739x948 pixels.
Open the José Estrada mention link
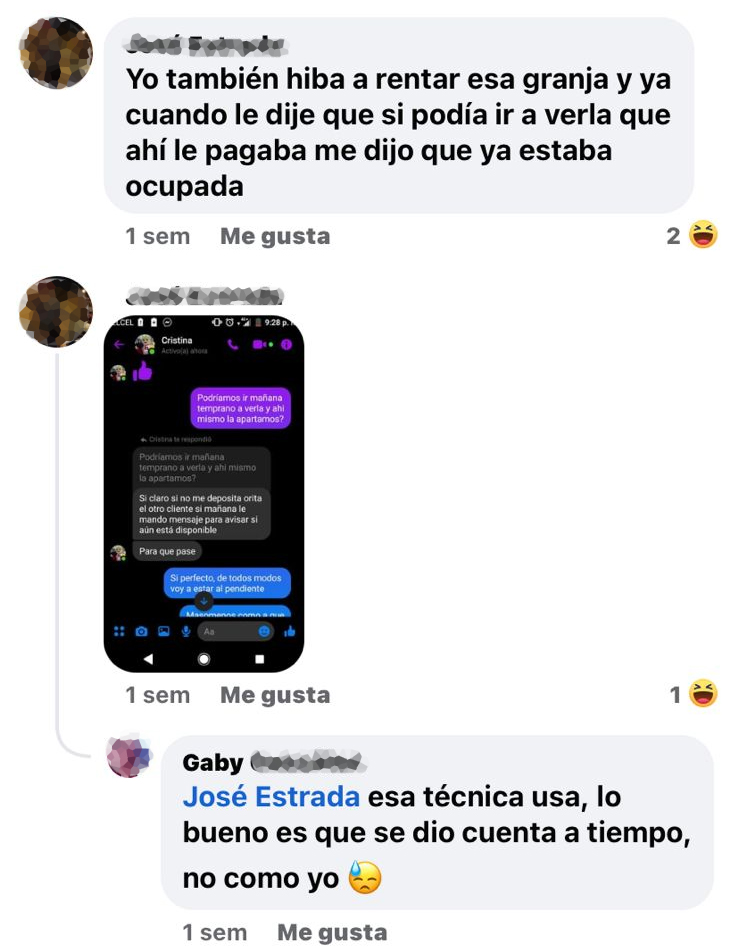tap(271, 798)
